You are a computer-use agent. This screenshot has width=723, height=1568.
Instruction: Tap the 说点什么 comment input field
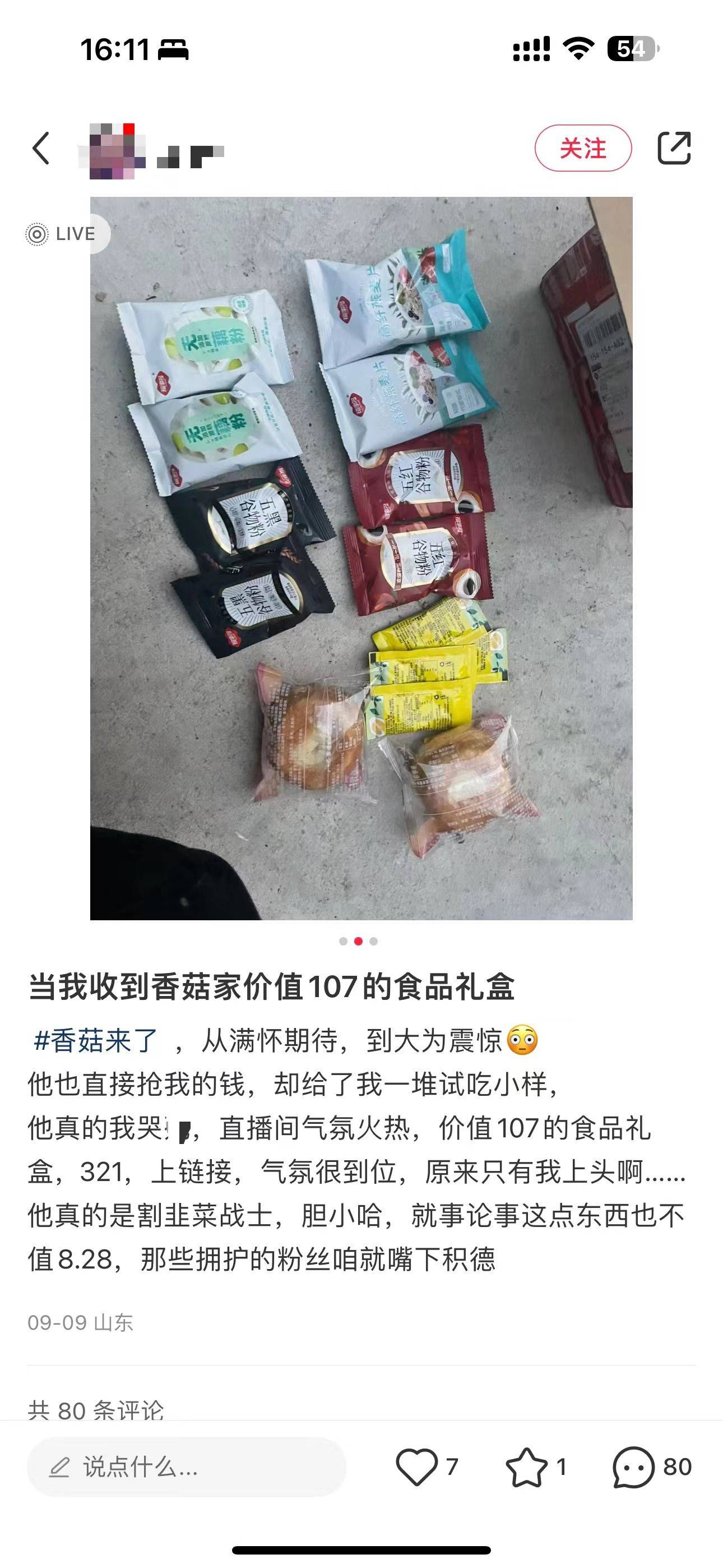tap(186, 1466)
